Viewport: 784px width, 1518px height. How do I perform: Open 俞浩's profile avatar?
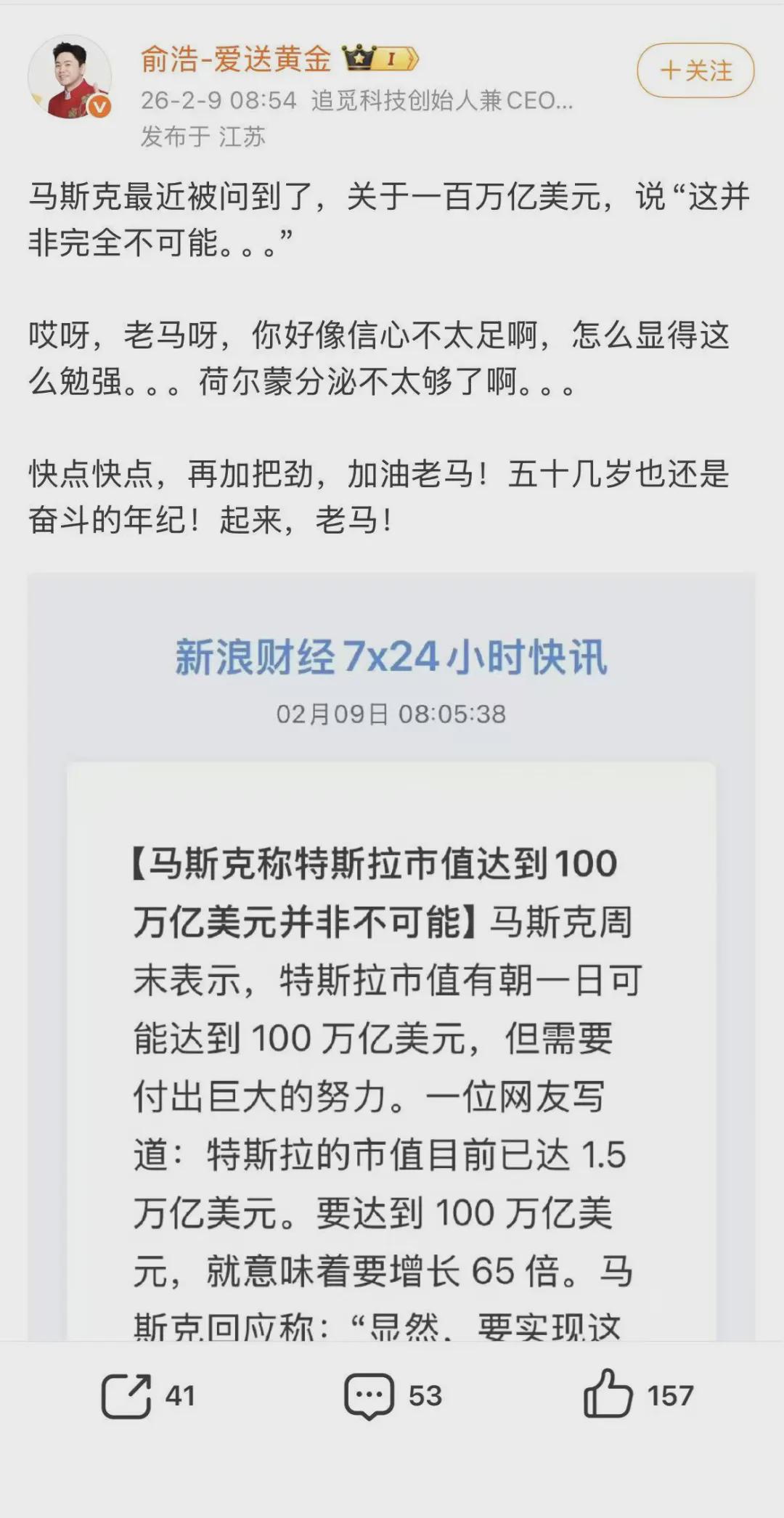[x=70, y=77]
